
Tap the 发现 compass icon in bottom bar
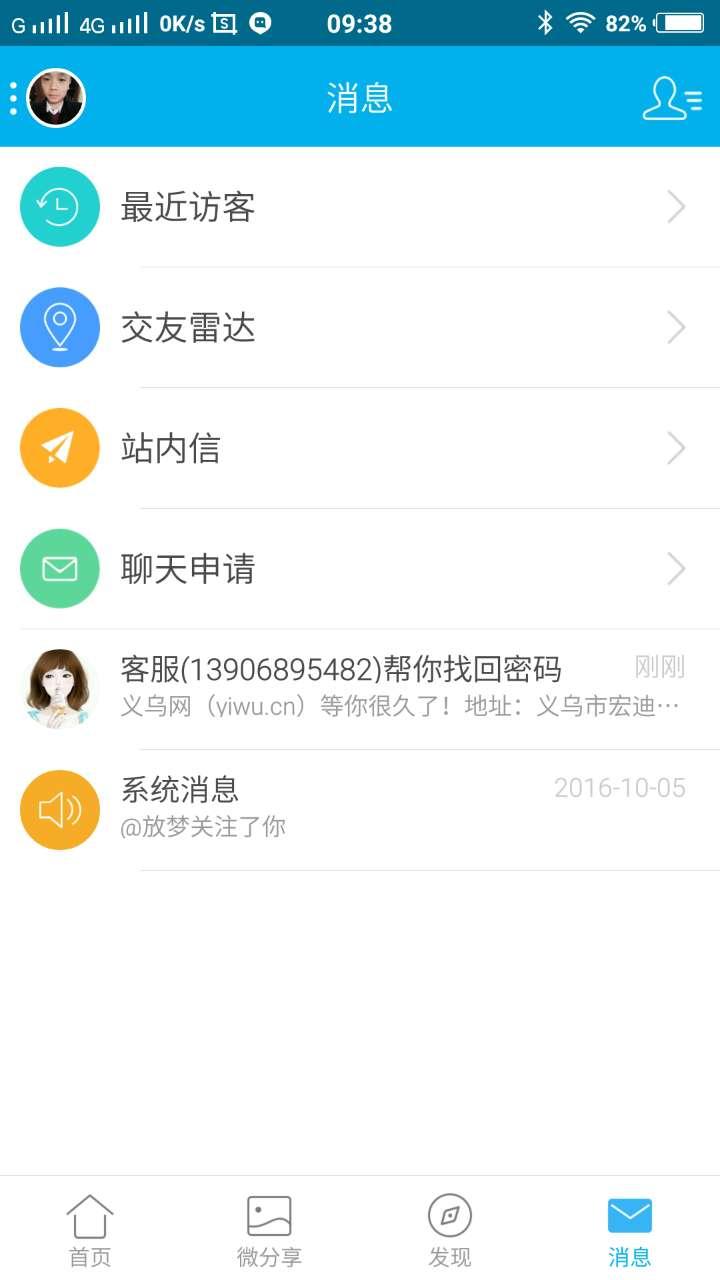[x=450, y=1216]
